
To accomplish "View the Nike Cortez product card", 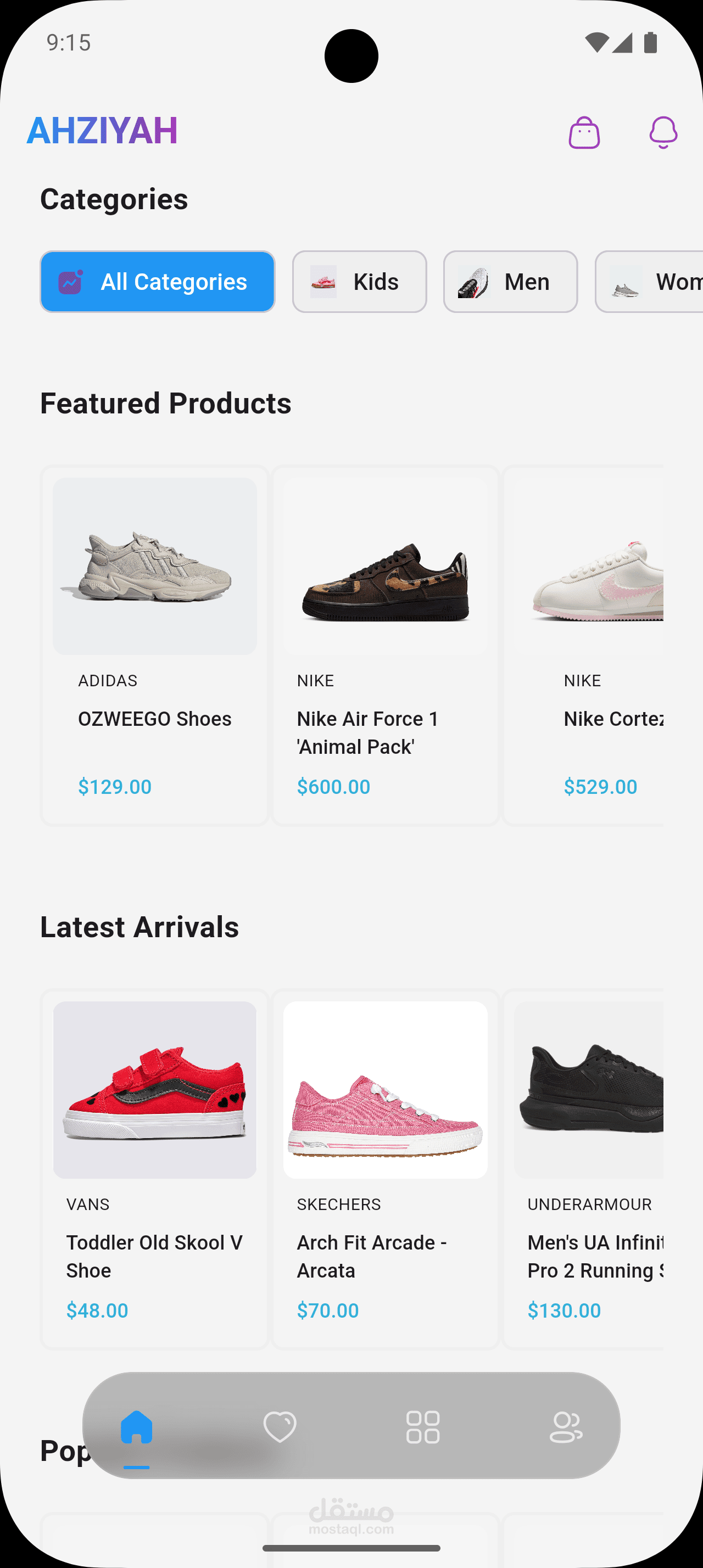I will point(583,645).
